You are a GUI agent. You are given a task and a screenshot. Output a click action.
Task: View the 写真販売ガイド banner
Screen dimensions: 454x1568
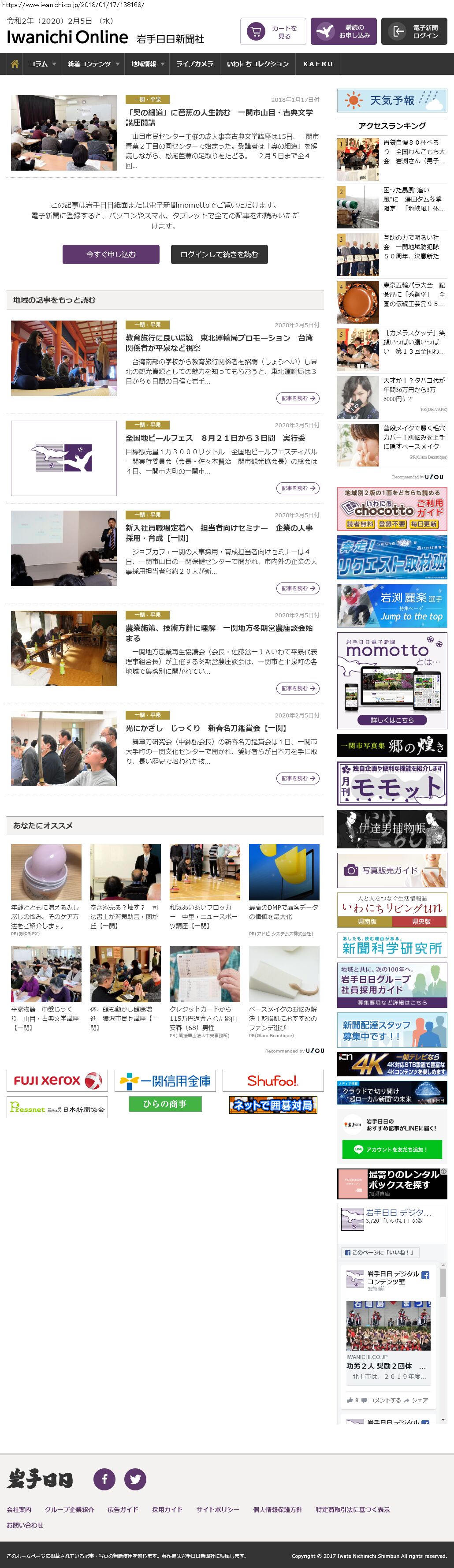(392, 870)
